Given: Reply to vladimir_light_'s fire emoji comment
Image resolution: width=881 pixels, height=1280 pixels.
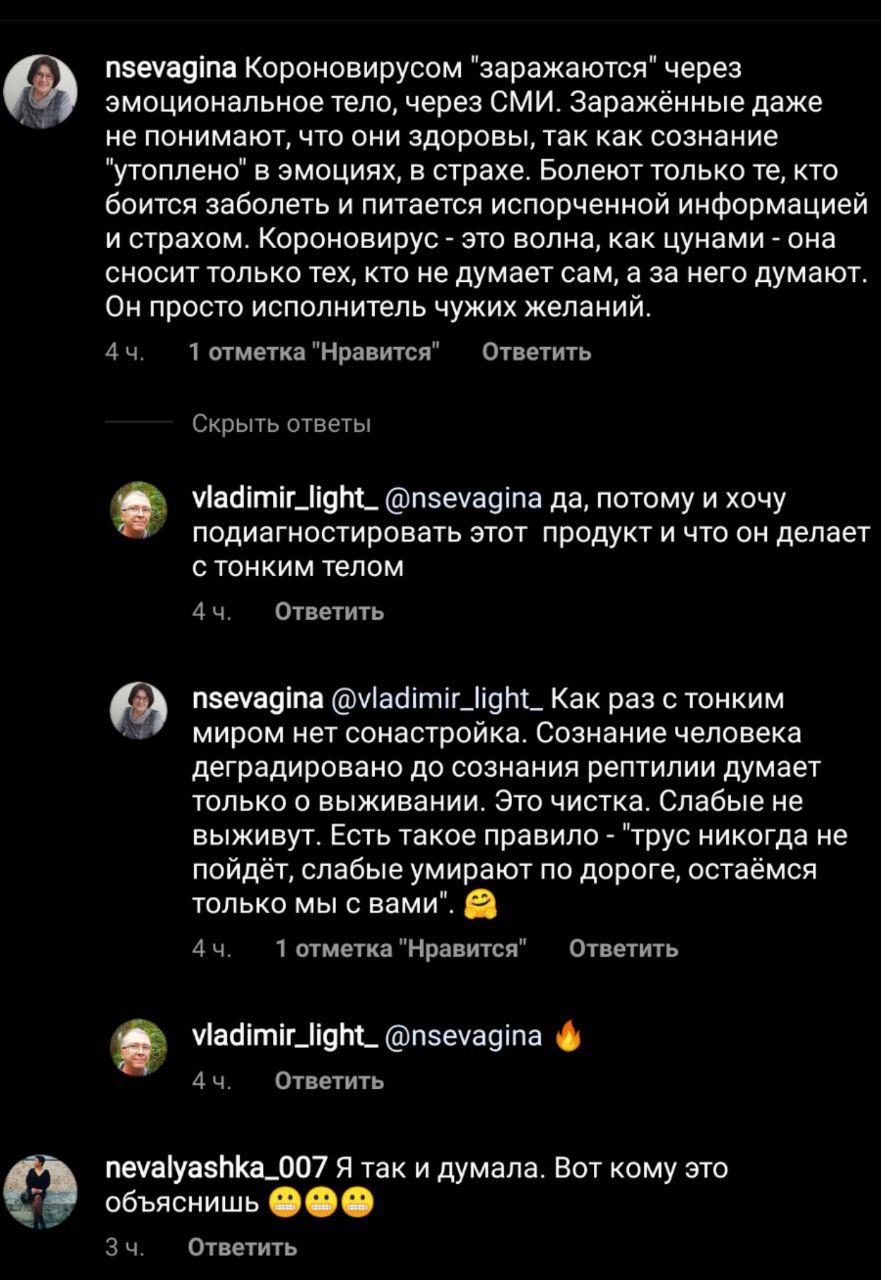Looking at the screenshot, I should (329, 1081).
